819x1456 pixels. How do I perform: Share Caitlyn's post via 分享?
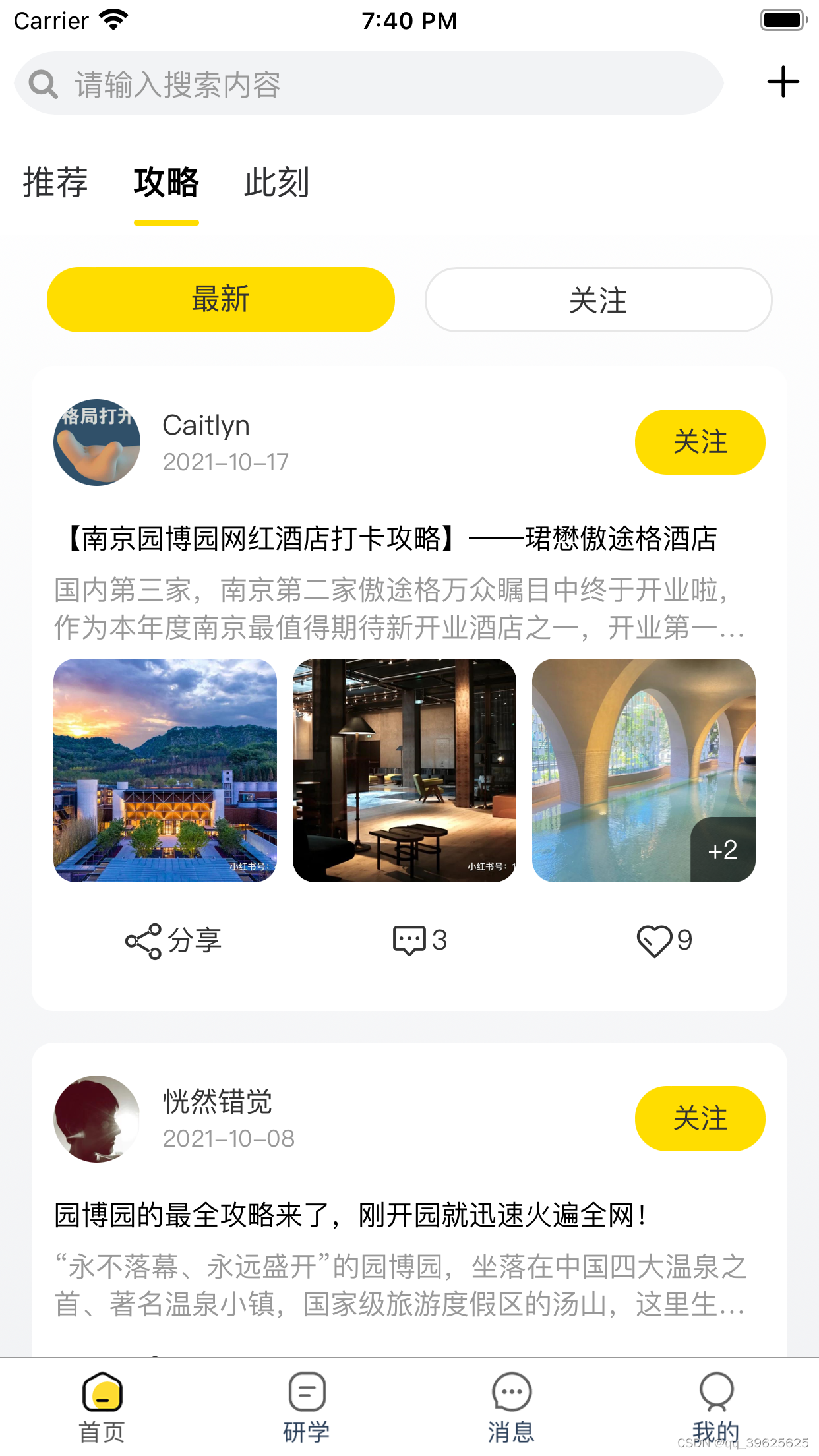point(174,940)
